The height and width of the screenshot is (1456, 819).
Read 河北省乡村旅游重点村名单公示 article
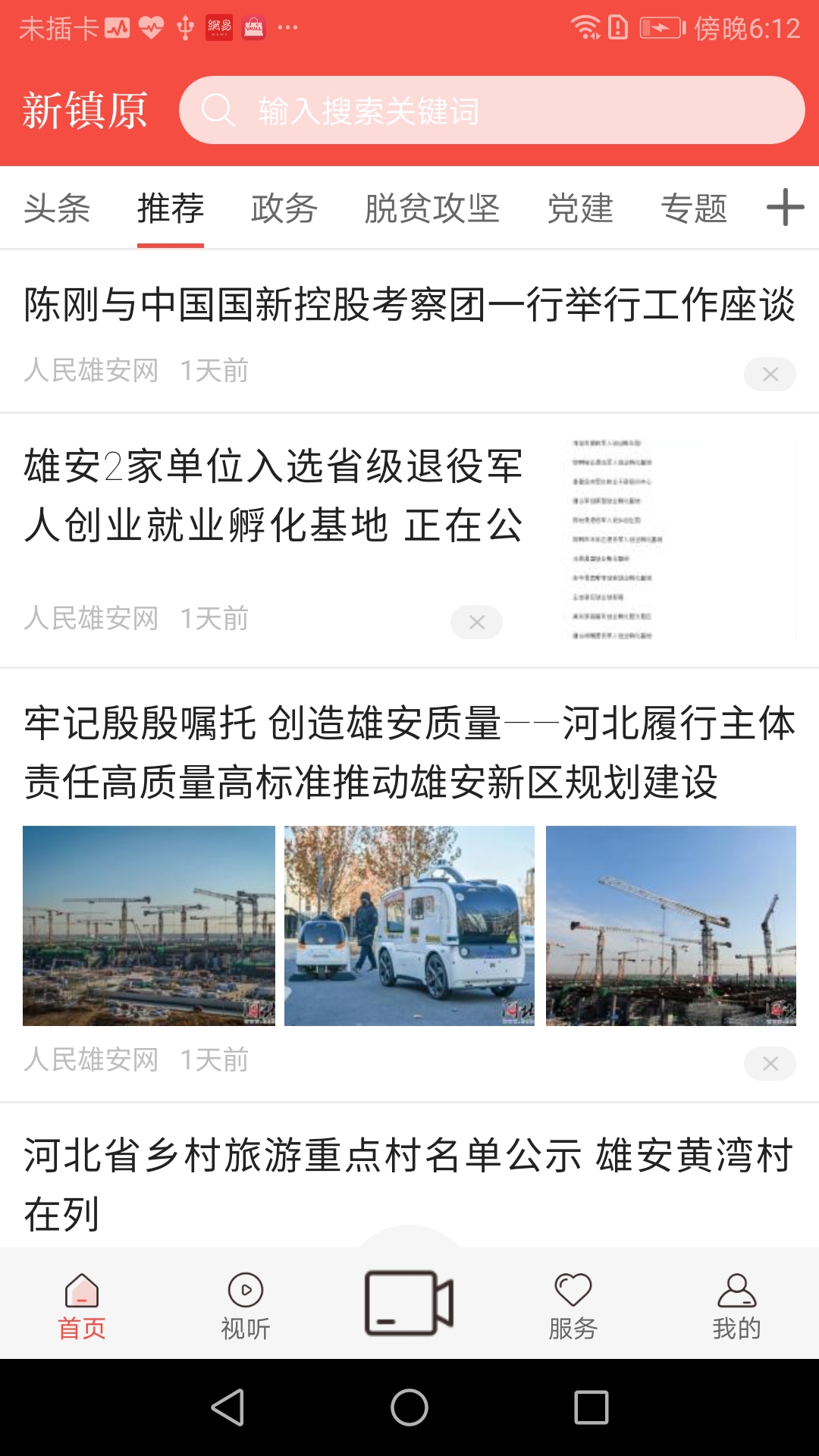[409, 1183]
